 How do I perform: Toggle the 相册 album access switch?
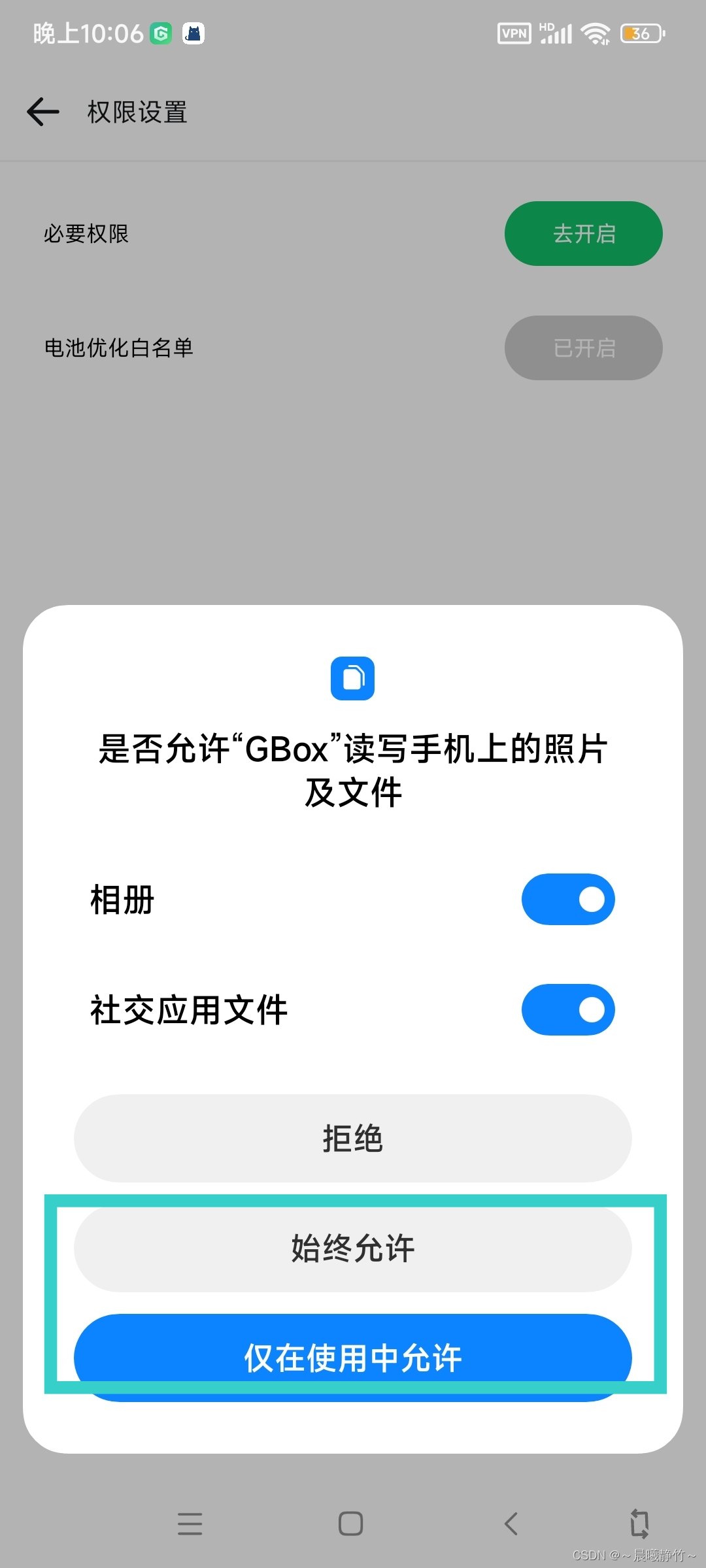point(567,899)
